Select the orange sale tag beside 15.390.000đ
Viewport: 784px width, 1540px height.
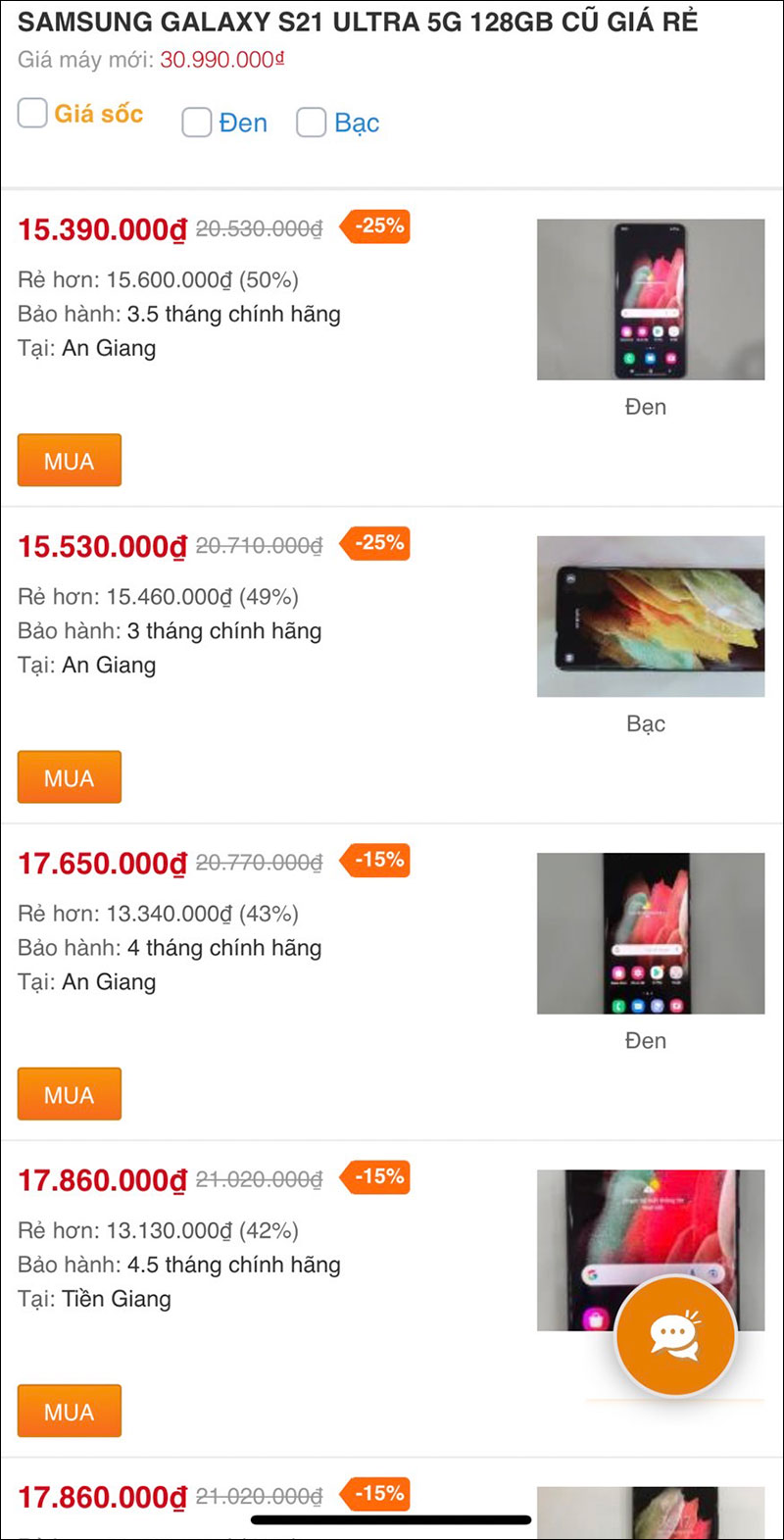point(375,227)
